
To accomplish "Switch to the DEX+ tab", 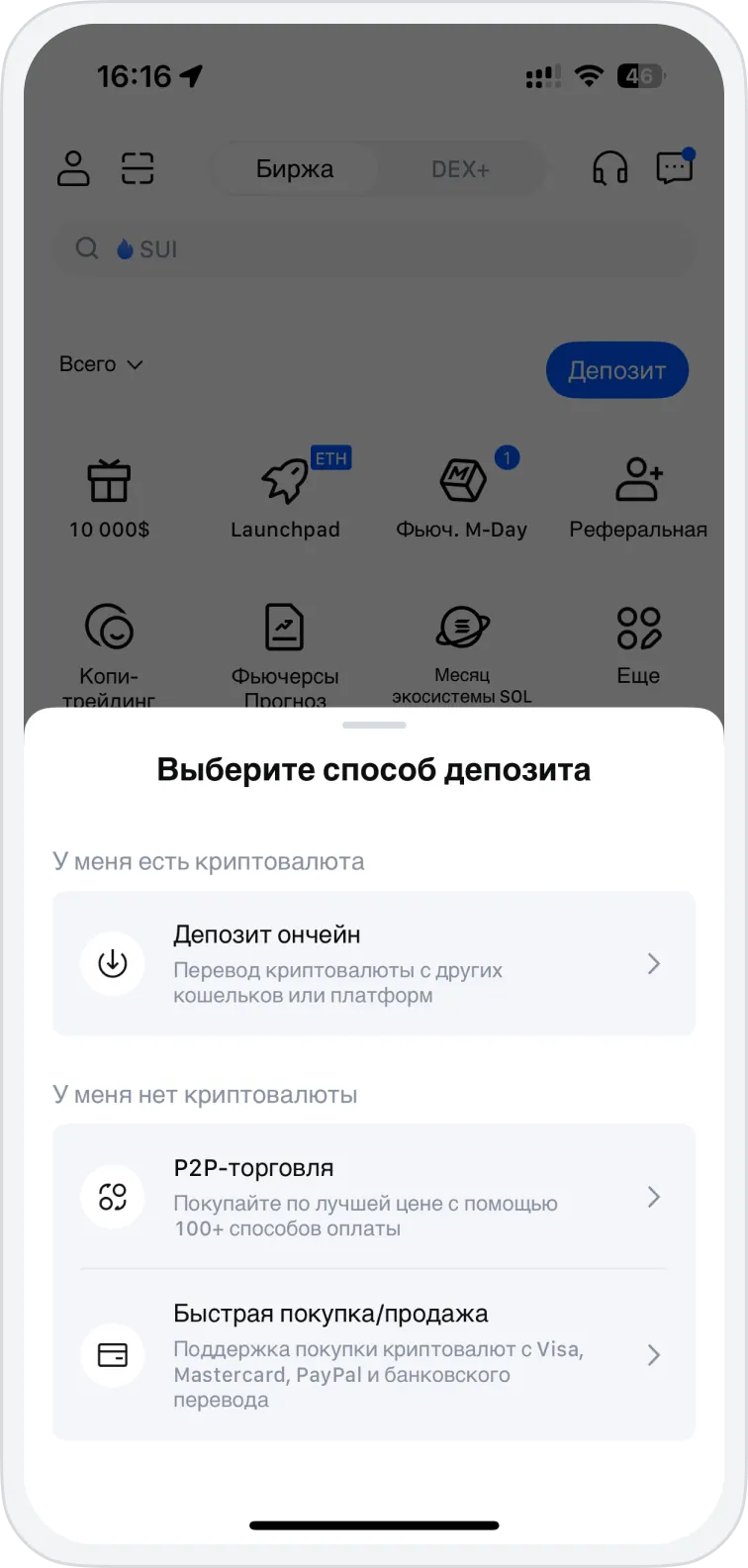I will [460, 169].
